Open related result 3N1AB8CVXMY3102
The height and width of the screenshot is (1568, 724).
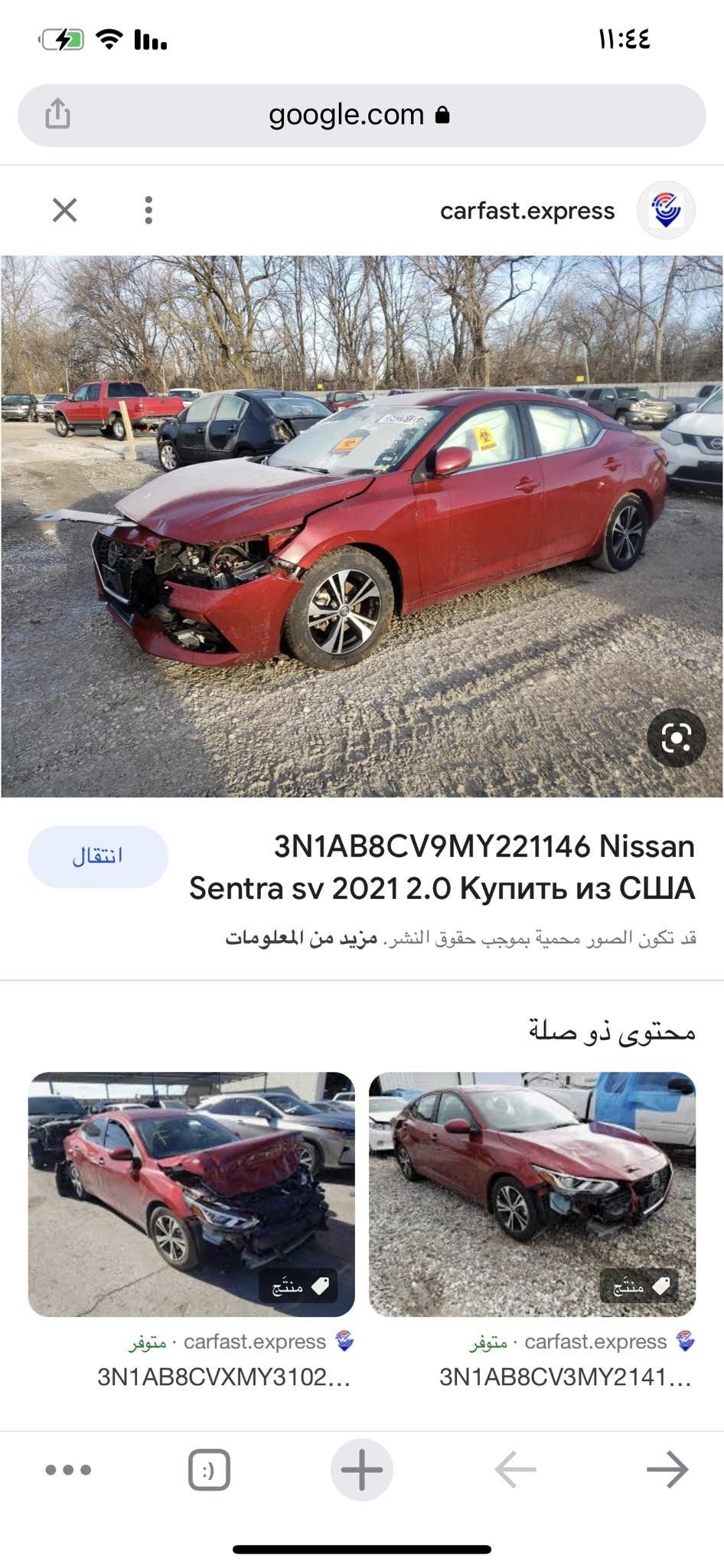coord(191,1194)
